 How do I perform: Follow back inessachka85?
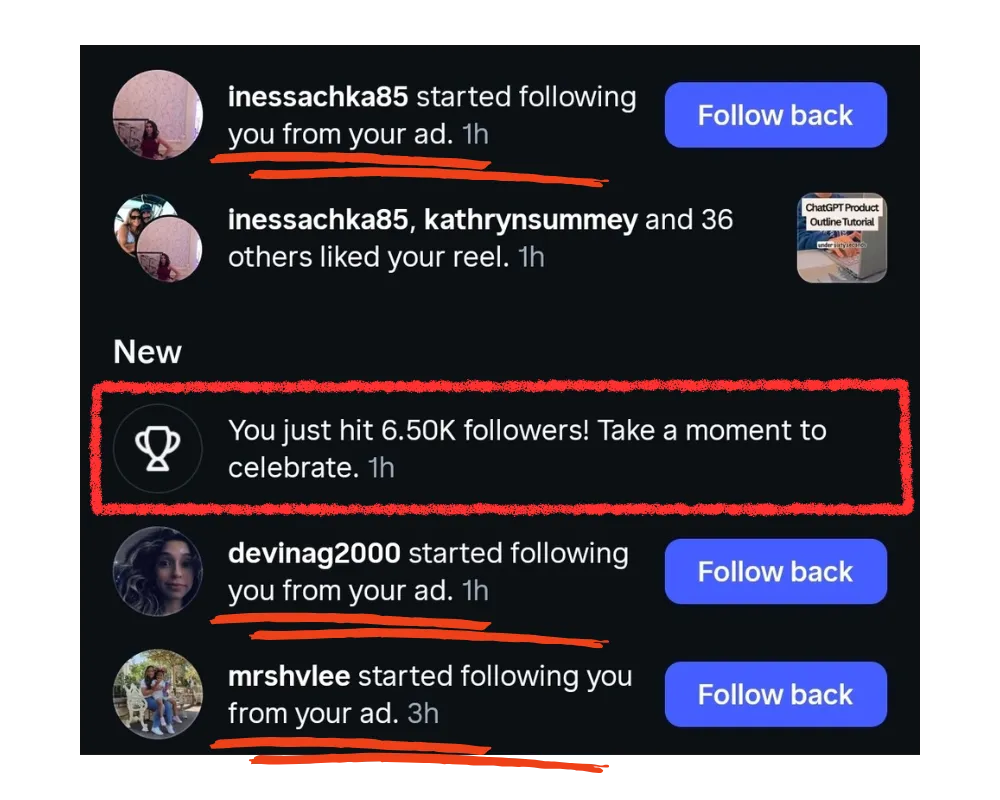(776, 115)
